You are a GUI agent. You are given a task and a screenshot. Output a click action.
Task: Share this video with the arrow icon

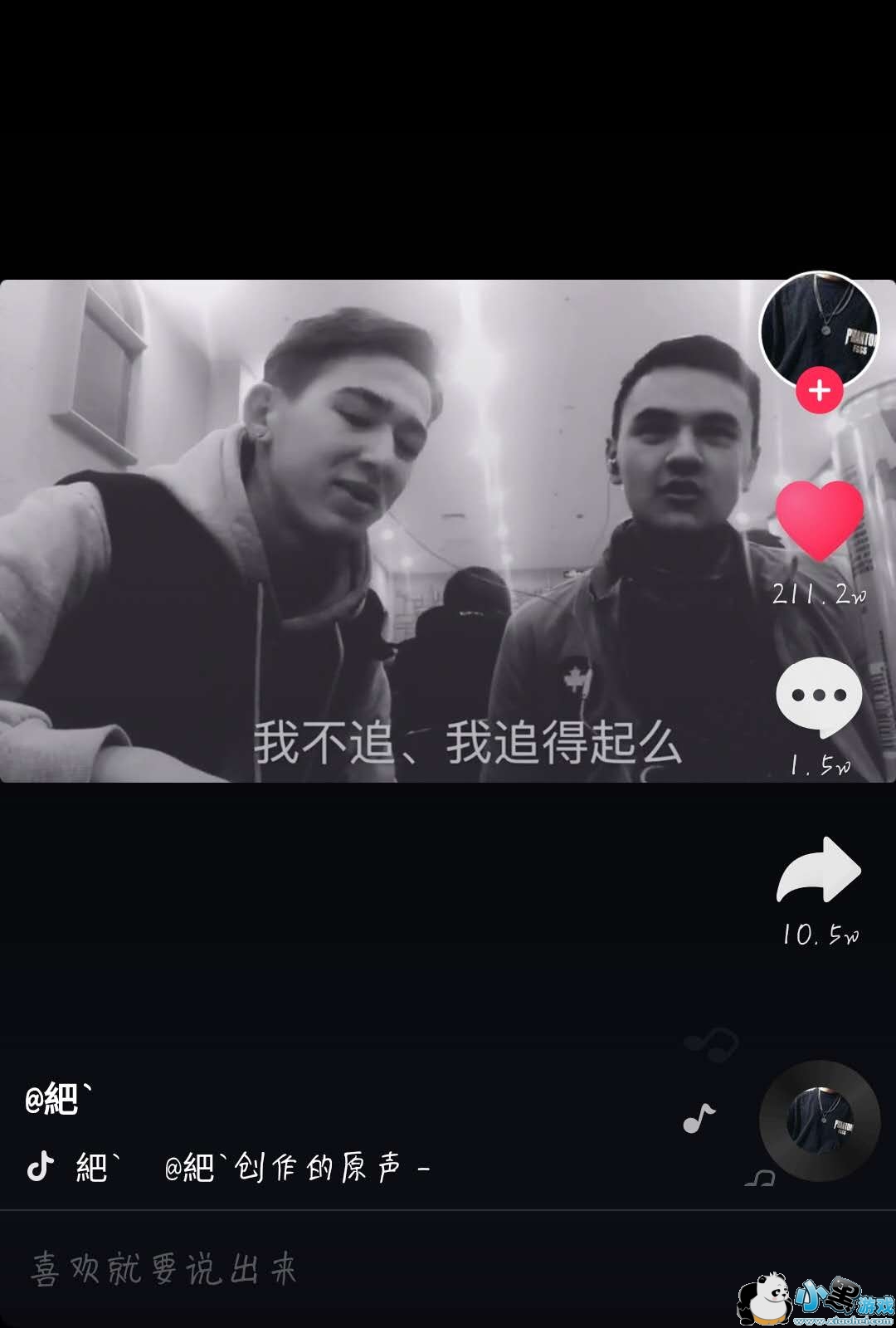click(x=820, y=869)
